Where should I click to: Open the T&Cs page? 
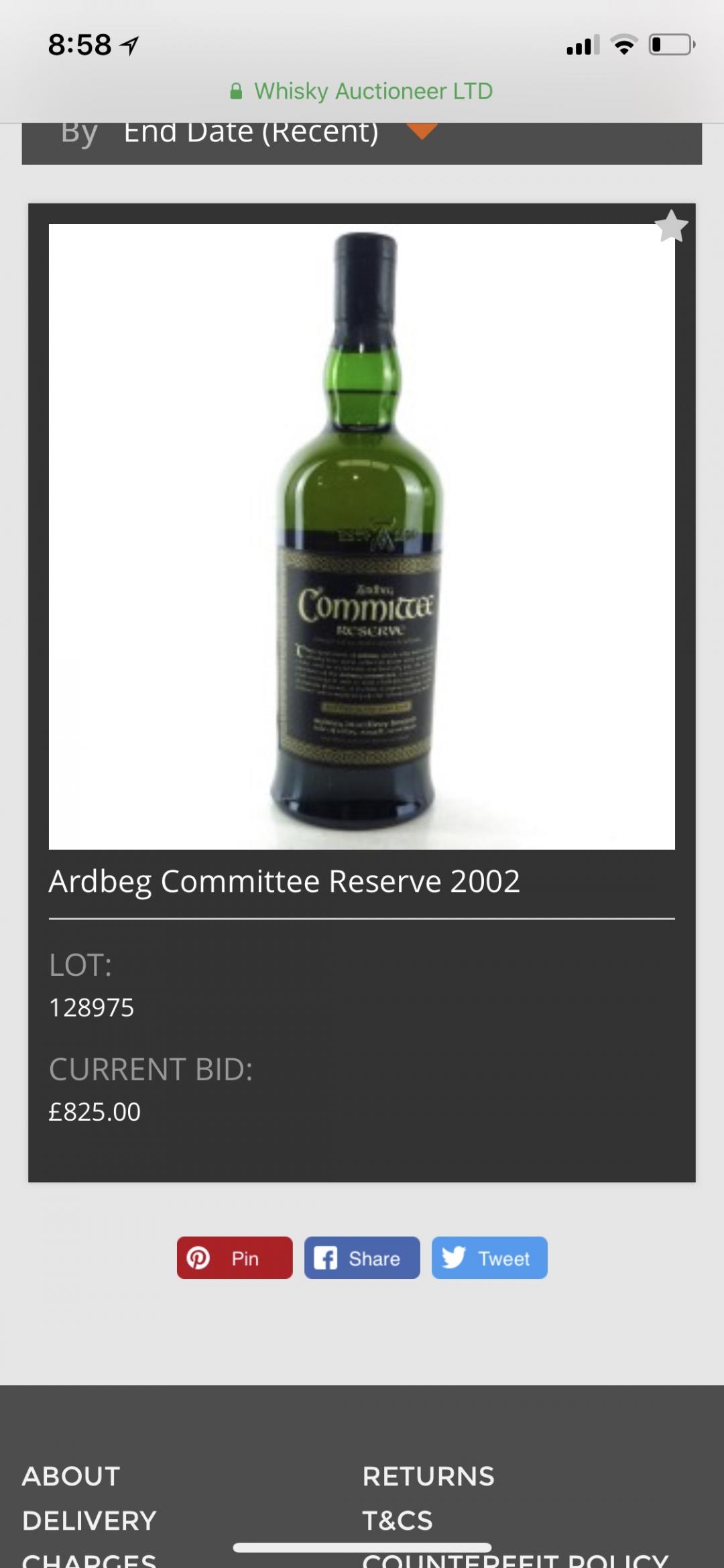(398, 1520)
